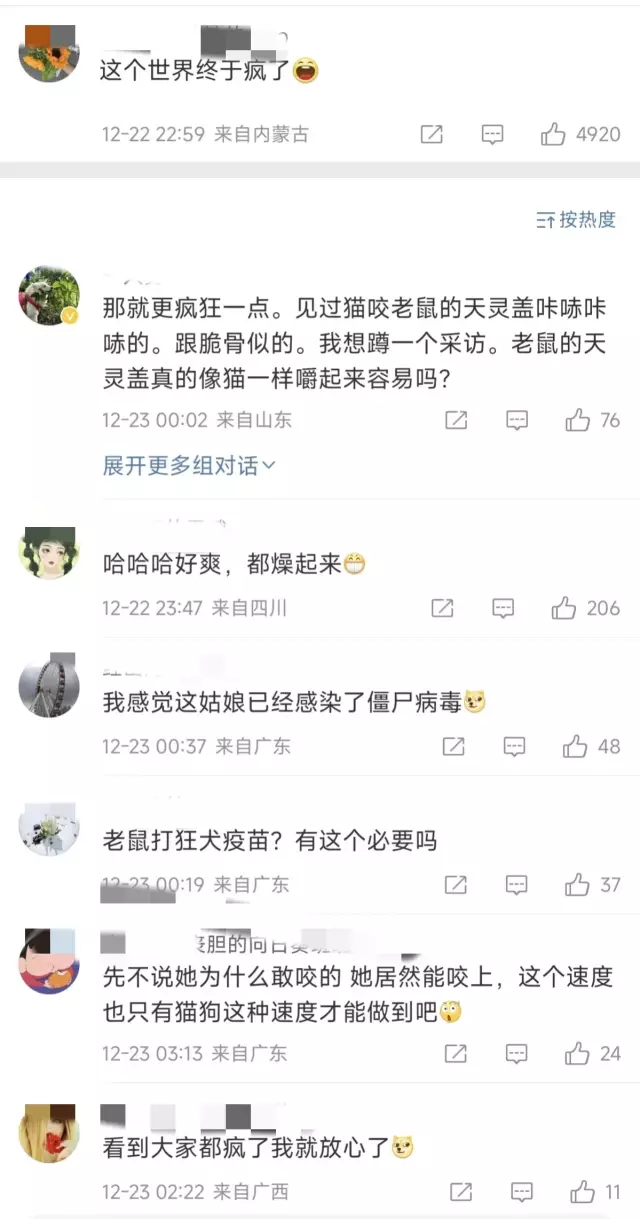Reply to the 先不说她为什么敢咬的 comment
640x1219 pixels.
point(516,1053)
